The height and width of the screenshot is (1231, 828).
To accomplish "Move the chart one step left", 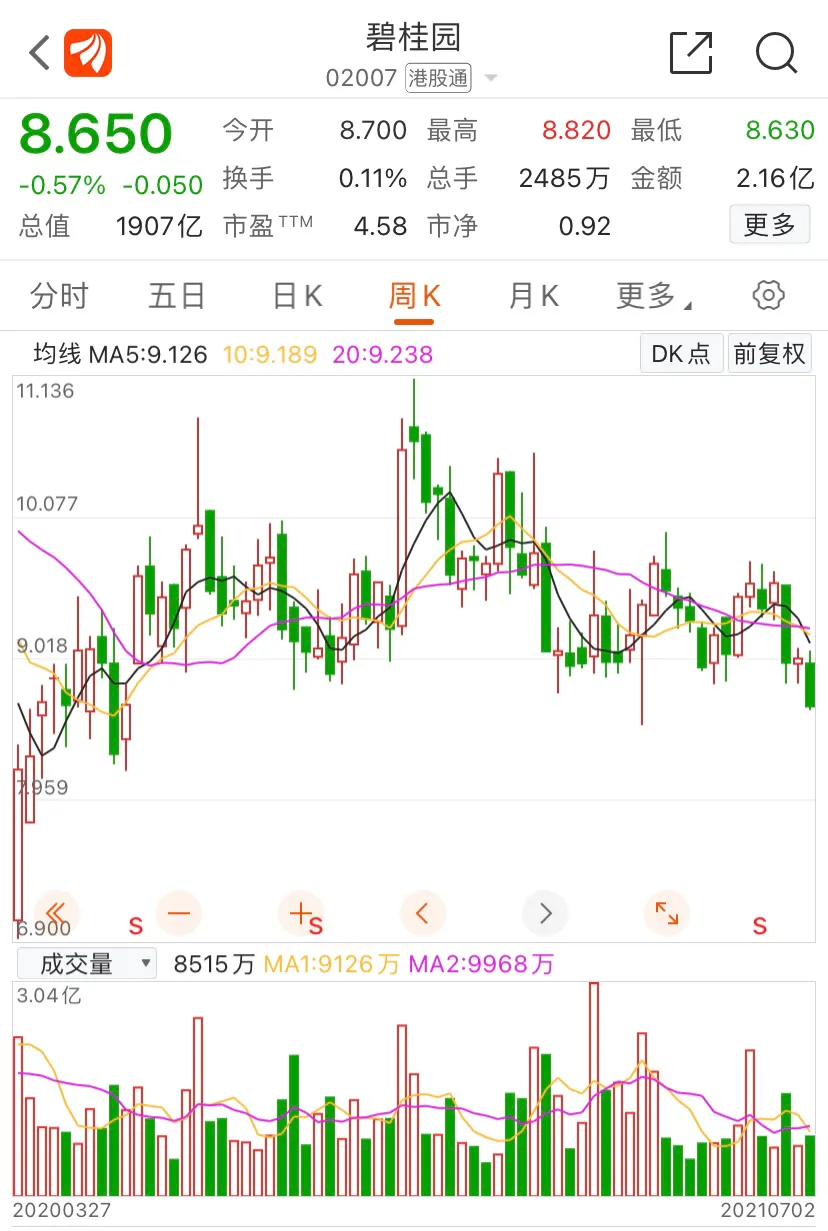I will [422, 913].
